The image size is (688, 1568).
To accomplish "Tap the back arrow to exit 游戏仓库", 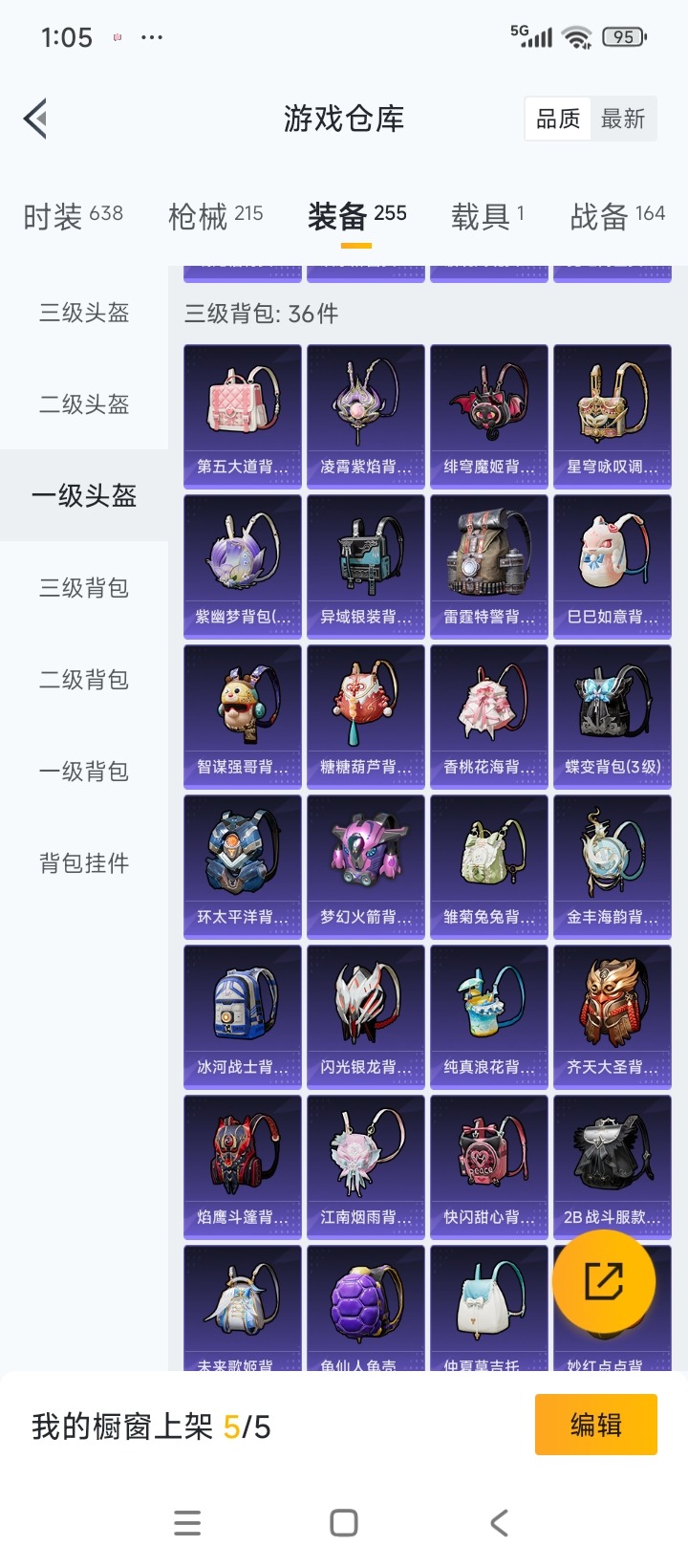I will click(x=34, y=118).
